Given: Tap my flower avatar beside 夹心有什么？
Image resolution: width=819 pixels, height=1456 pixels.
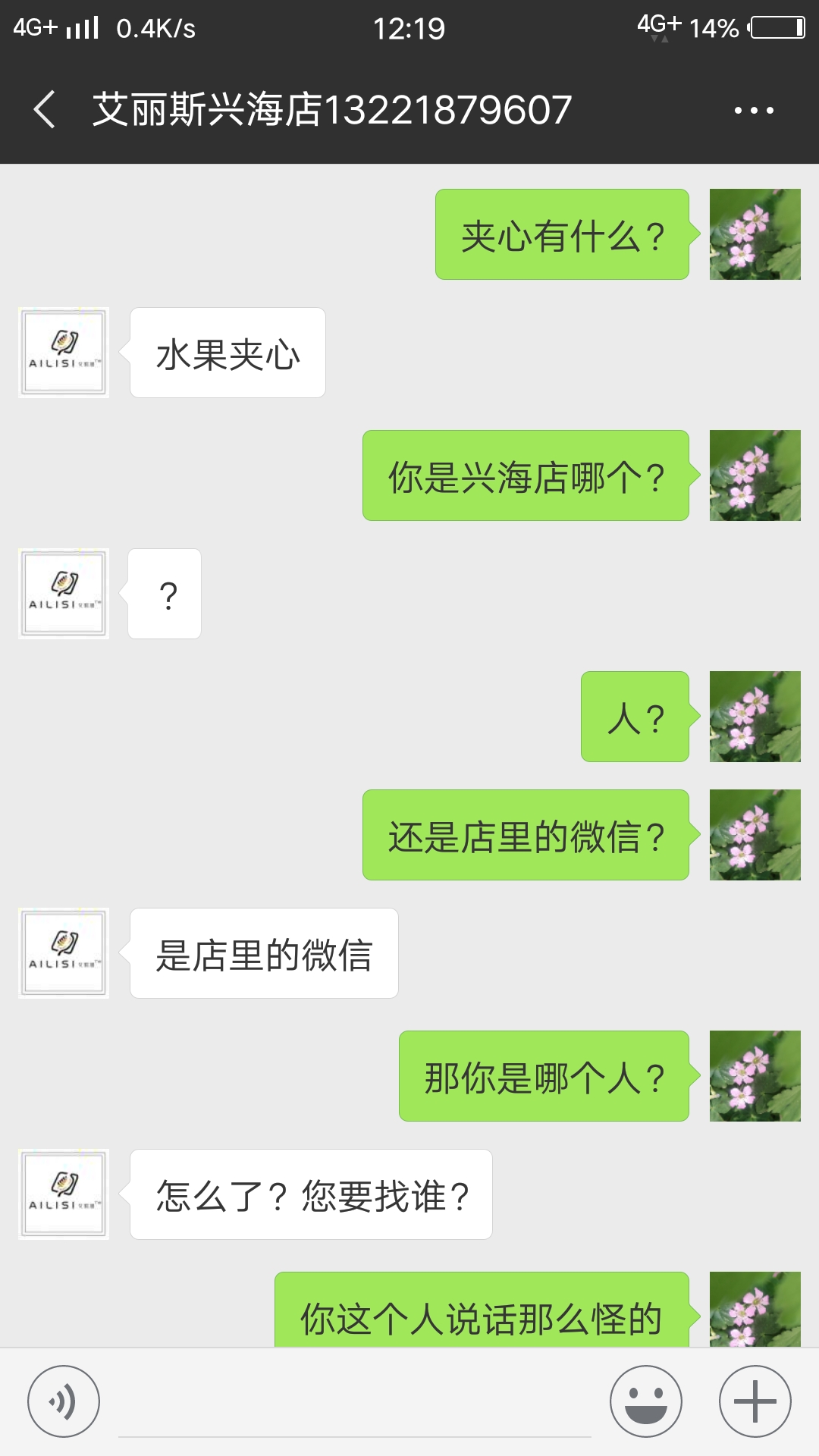Looking at the screenshot, I should coord(755,234).
